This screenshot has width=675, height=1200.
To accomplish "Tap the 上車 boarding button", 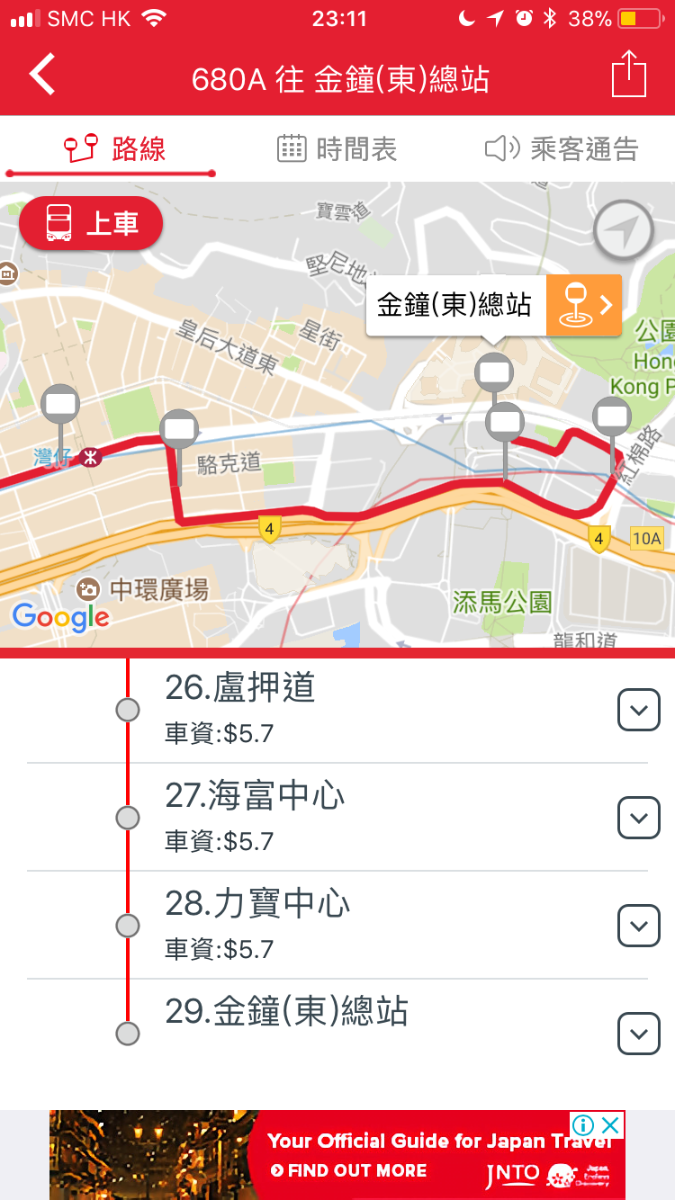I will (91, 223).
